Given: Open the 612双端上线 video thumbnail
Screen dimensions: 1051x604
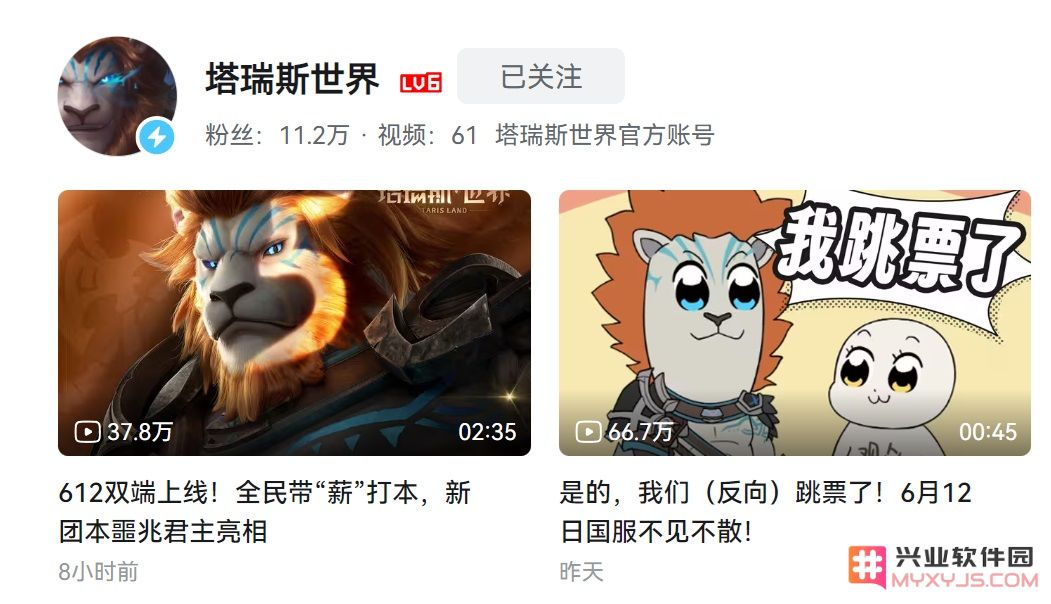Looking at the screenshot, I should [x=294, y=322].
